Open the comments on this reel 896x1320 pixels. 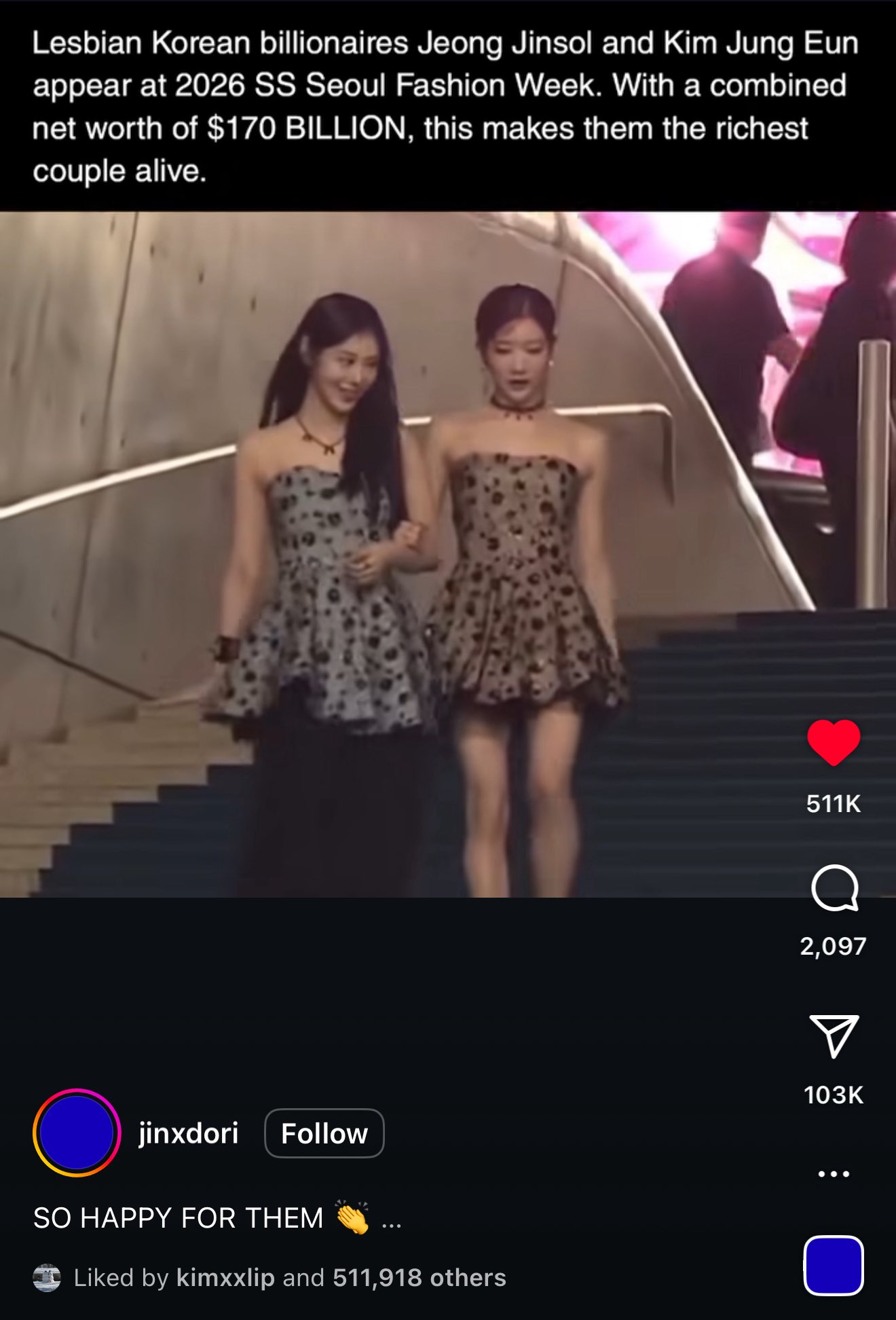point(834,887)
